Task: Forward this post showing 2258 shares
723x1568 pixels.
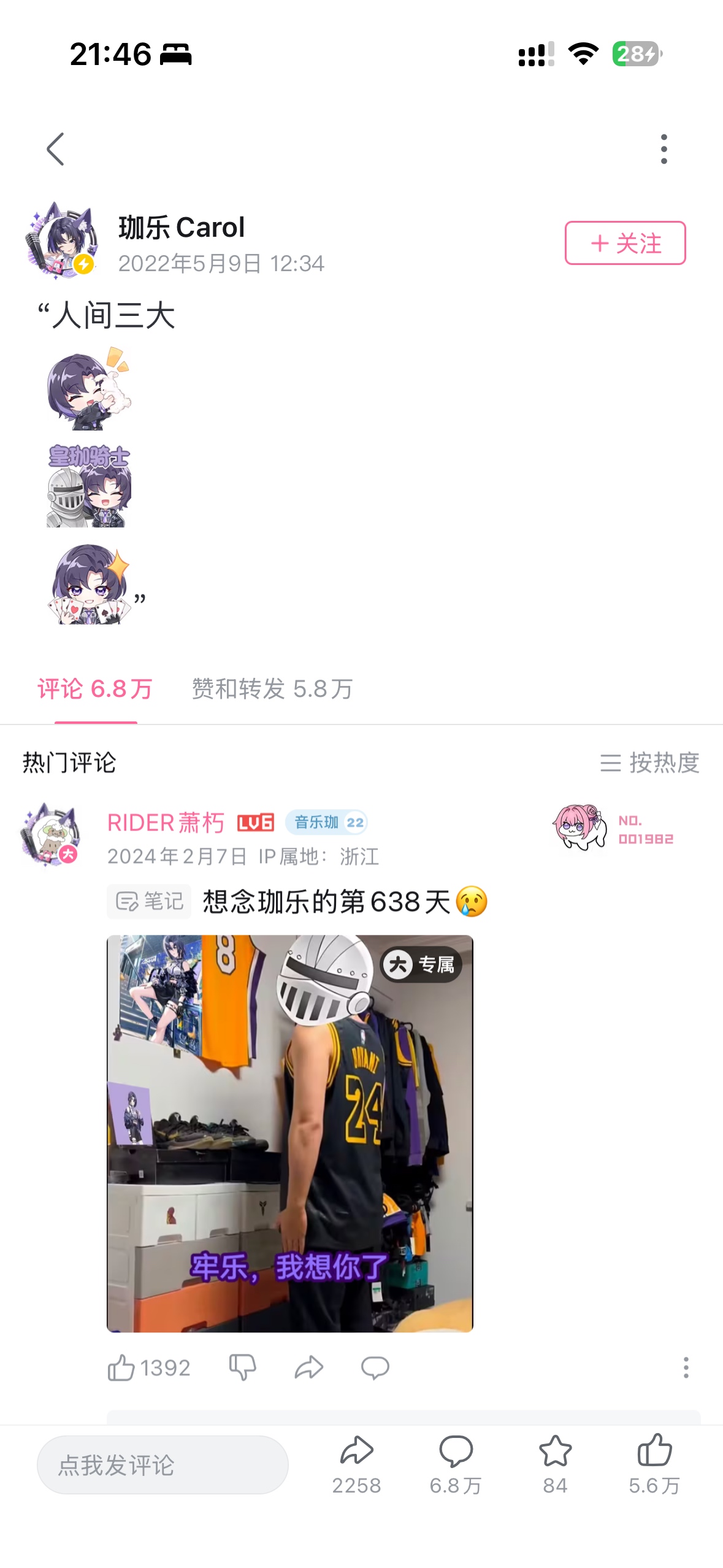Action: [x=356, y=1463]
